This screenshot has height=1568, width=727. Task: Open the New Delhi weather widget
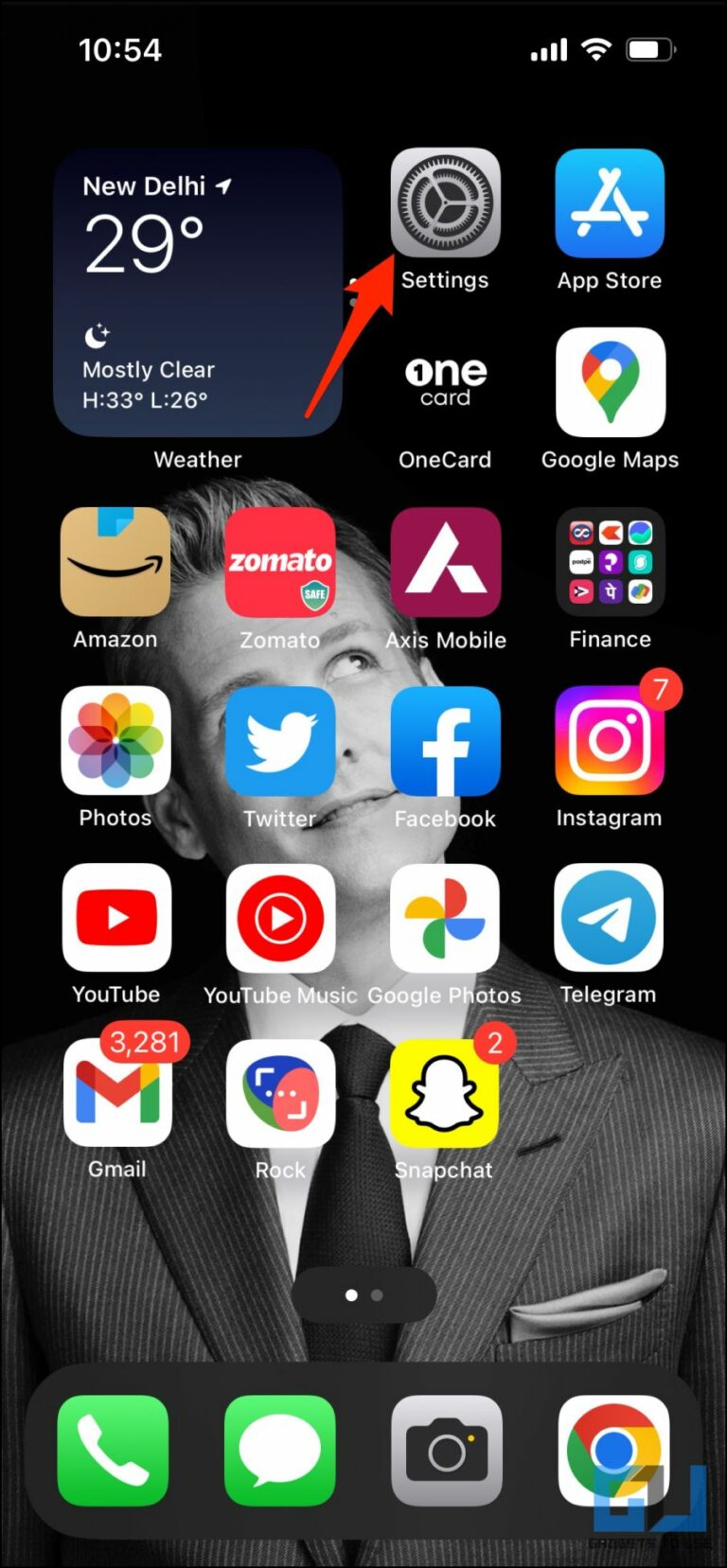(197, 292)
